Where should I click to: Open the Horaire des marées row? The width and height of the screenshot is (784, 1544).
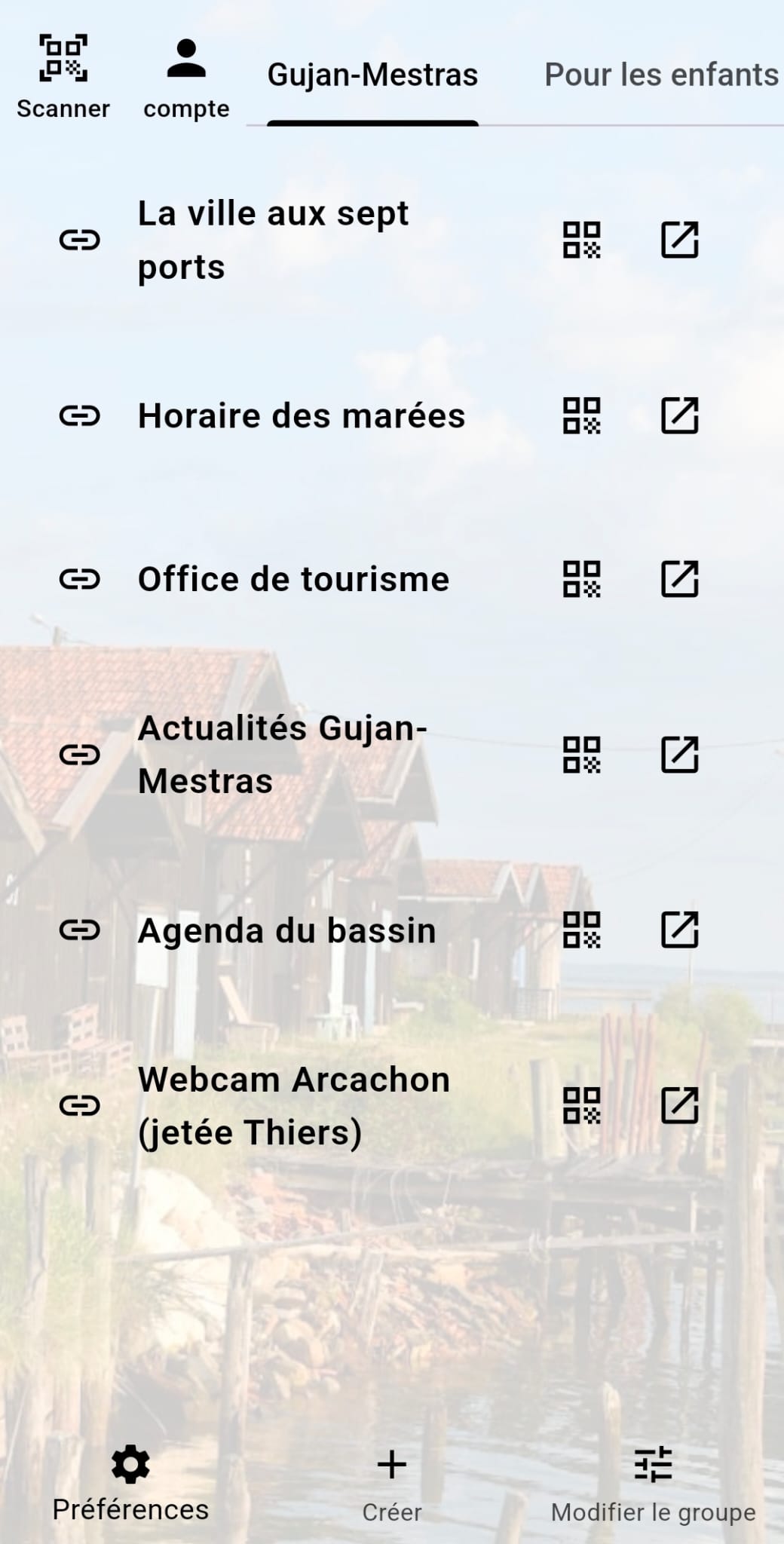click(301, 416)
